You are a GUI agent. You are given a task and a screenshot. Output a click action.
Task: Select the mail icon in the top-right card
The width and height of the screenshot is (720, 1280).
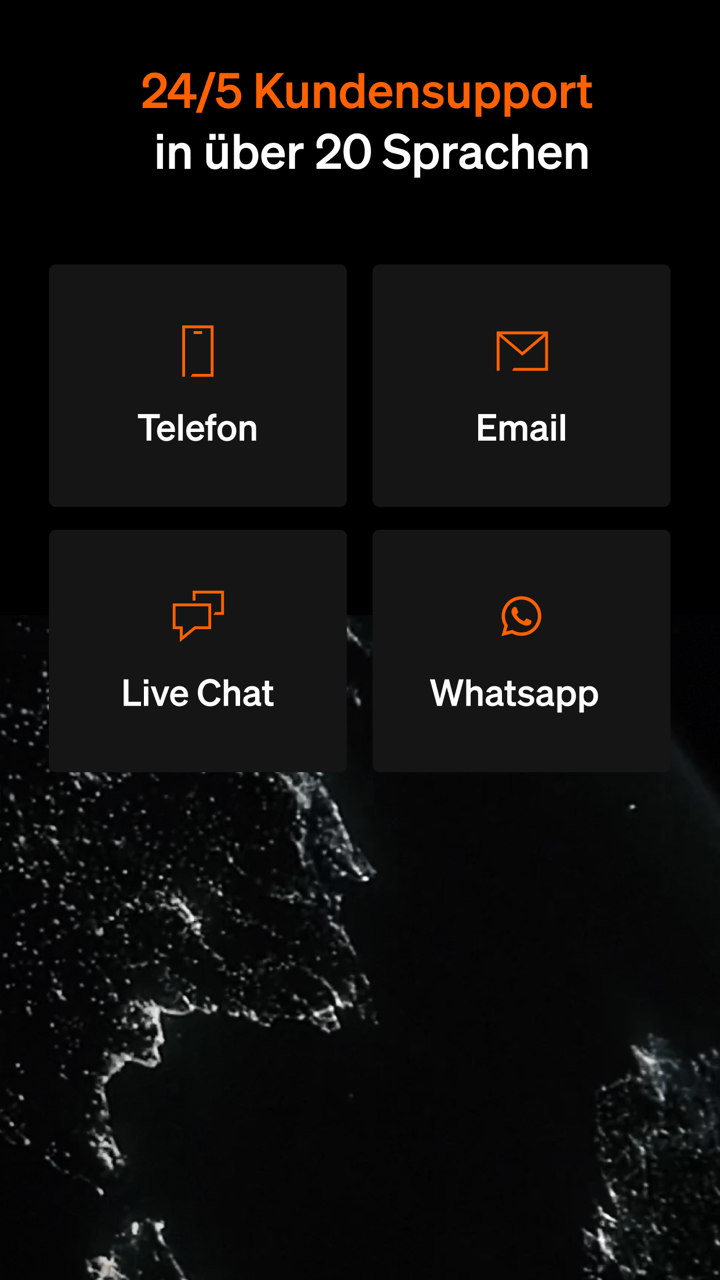(521, 351)
